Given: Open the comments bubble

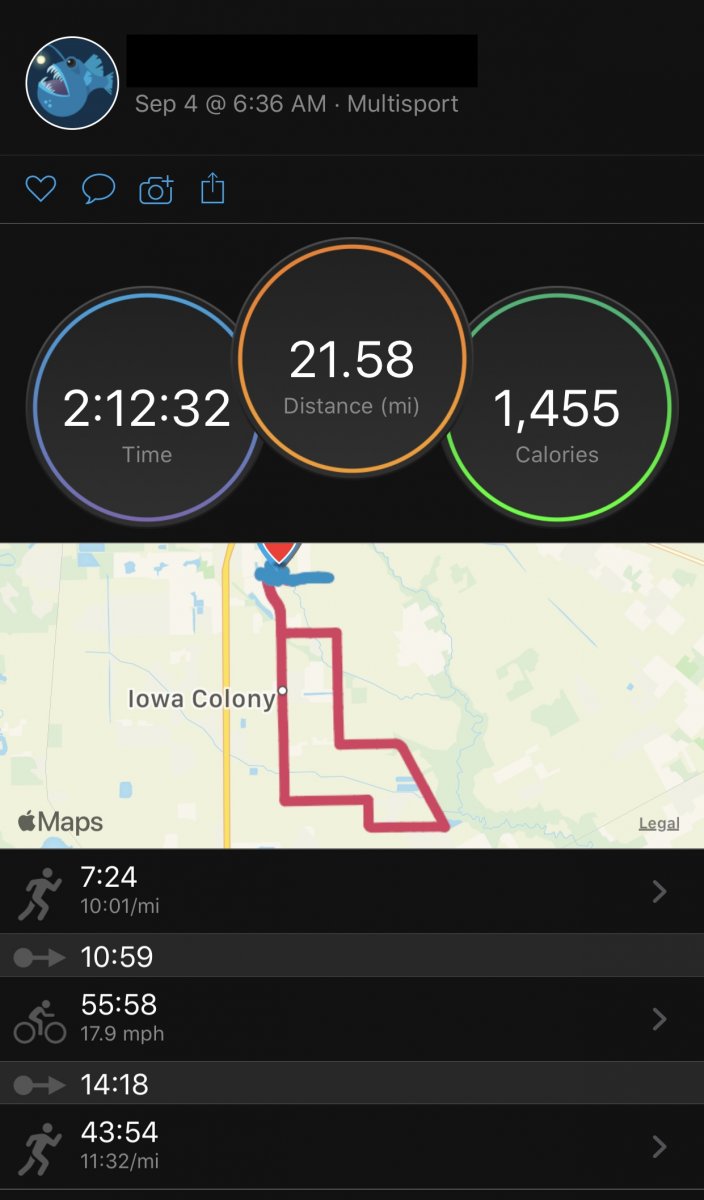Looking at the screenshot, I should click(x=98, y=188).
